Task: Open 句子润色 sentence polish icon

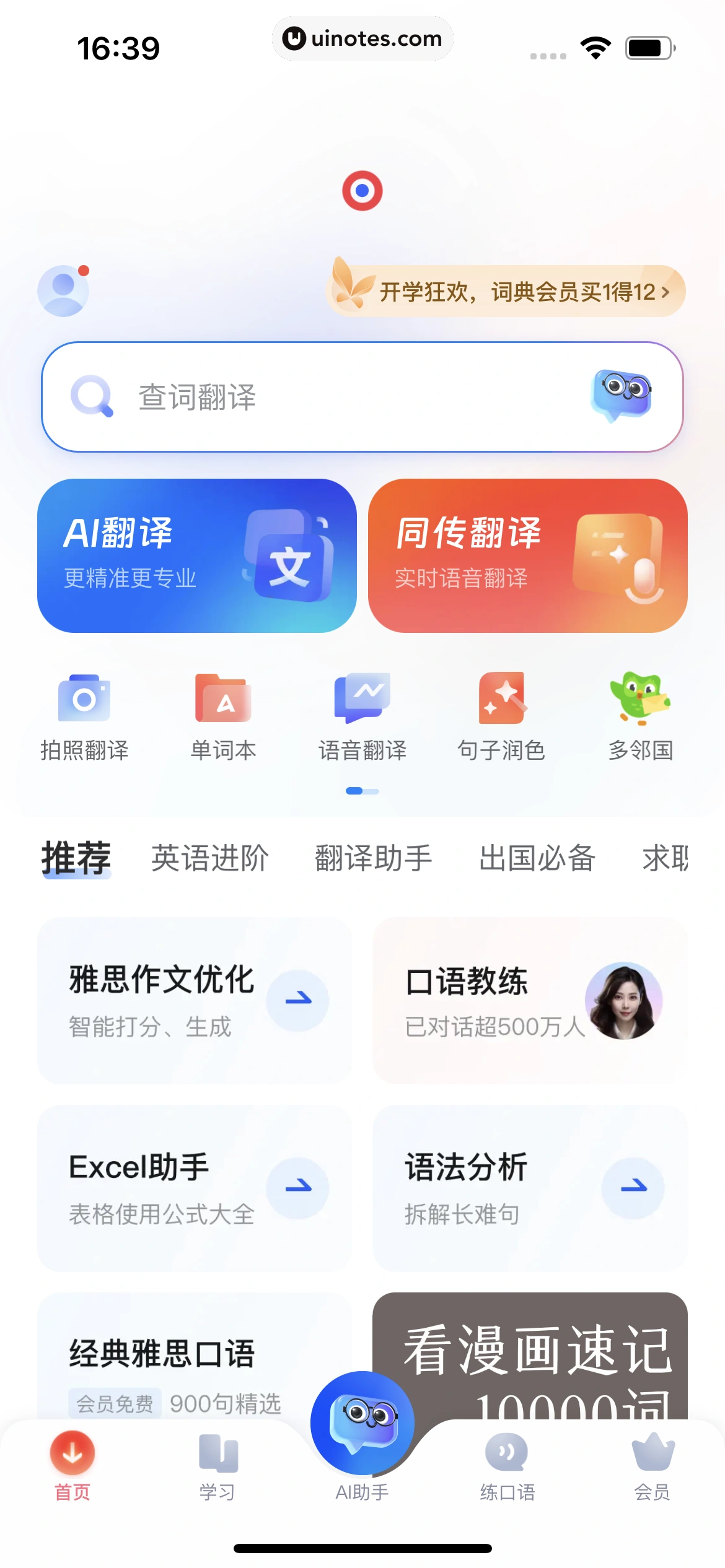Action: [502, 700]
